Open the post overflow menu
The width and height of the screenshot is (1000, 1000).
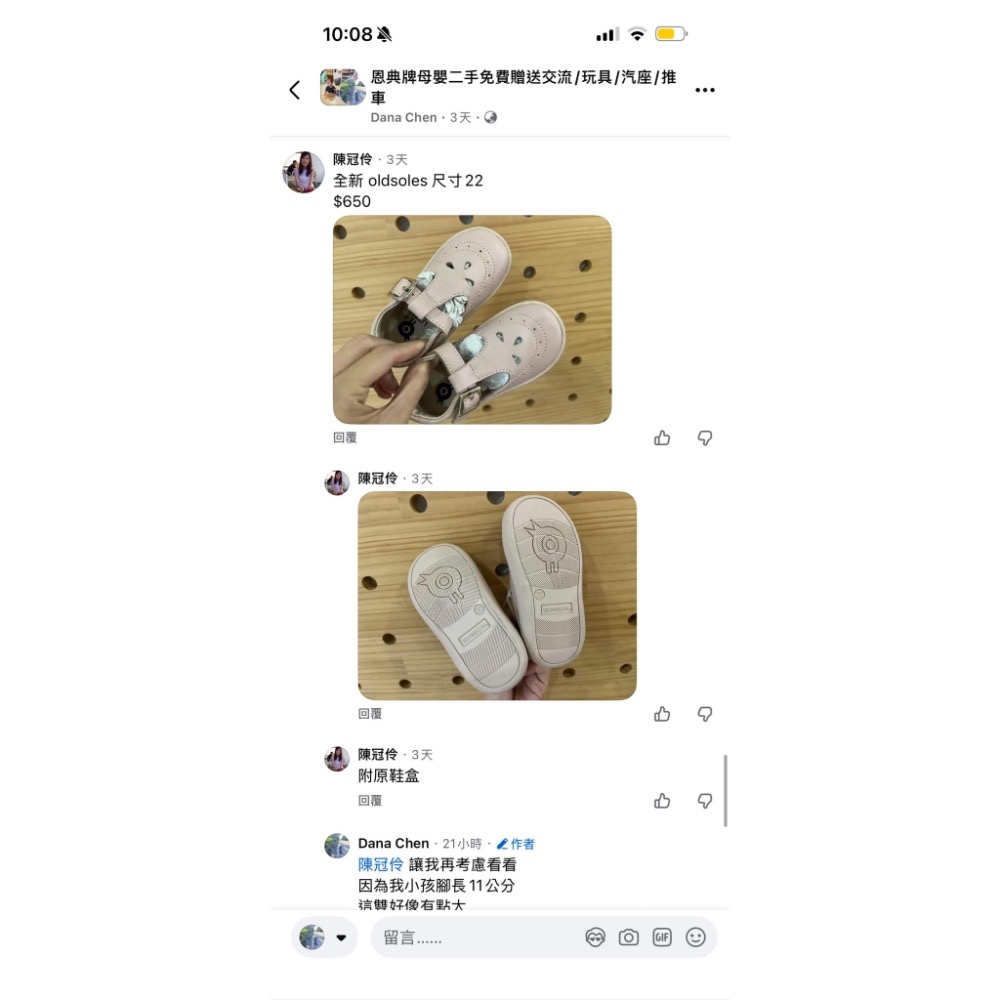705,90
